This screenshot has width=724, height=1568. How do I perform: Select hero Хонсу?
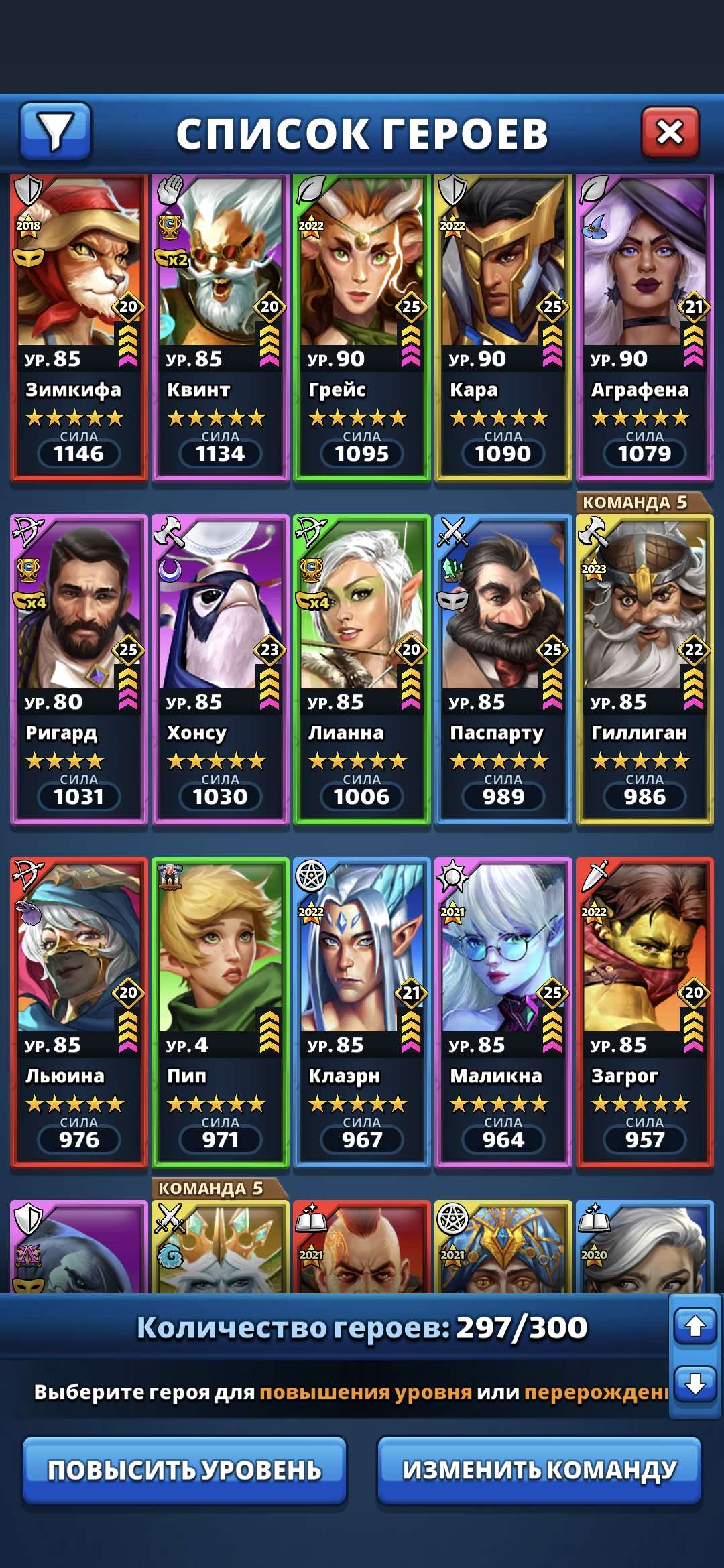point(220,670)
